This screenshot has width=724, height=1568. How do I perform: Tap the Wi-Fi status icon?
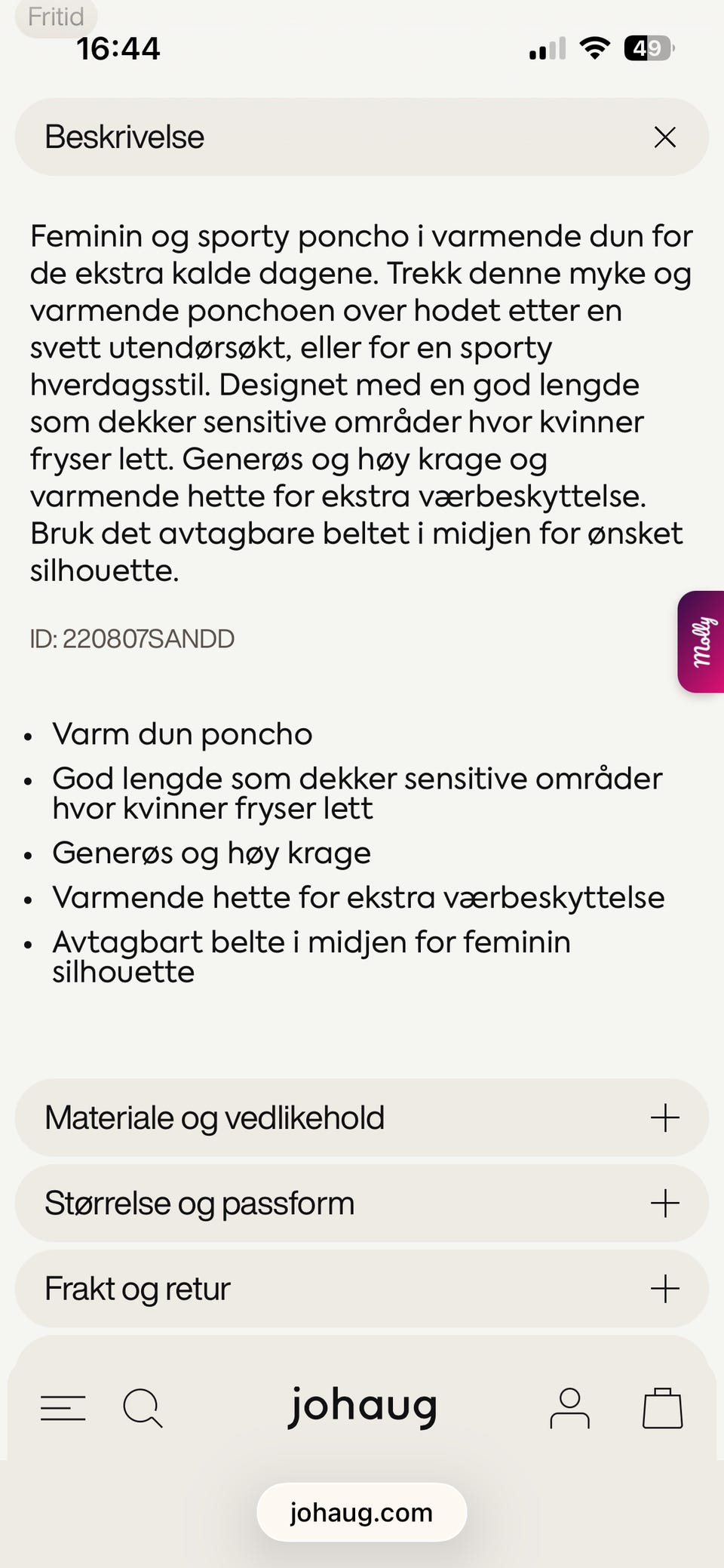tap(594, 48)
